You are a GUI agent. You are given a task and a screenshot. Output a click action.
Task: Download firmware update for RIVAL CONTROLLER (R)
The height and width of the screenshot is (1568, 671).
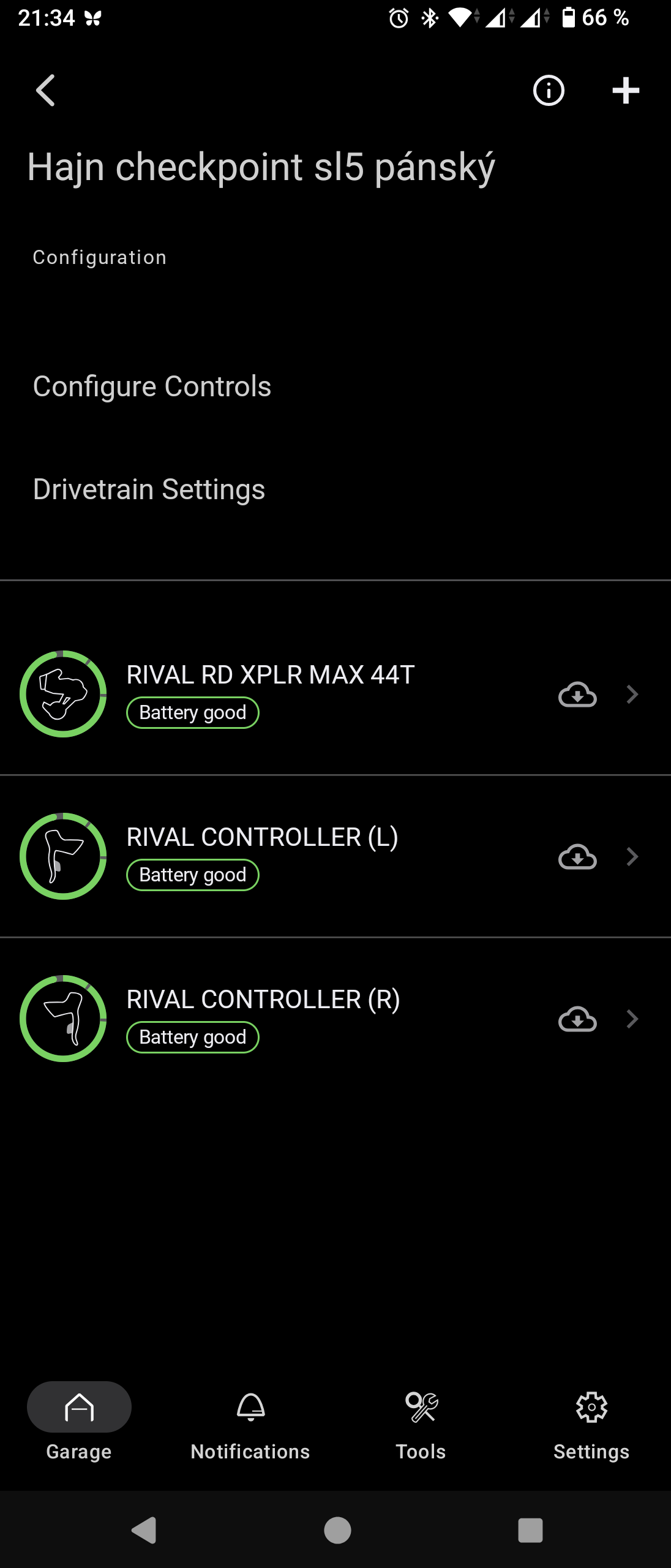pos(577,1019)
